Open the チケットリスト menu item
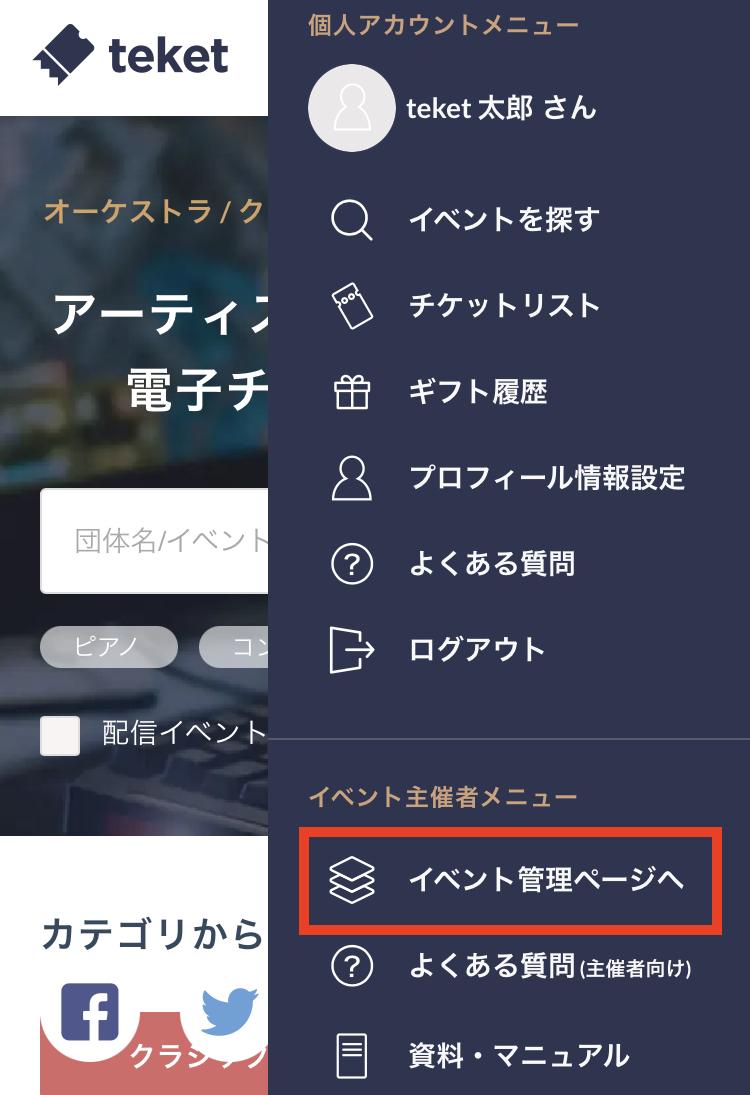Viewport: 750px width, 1095px height. [503, 305]
